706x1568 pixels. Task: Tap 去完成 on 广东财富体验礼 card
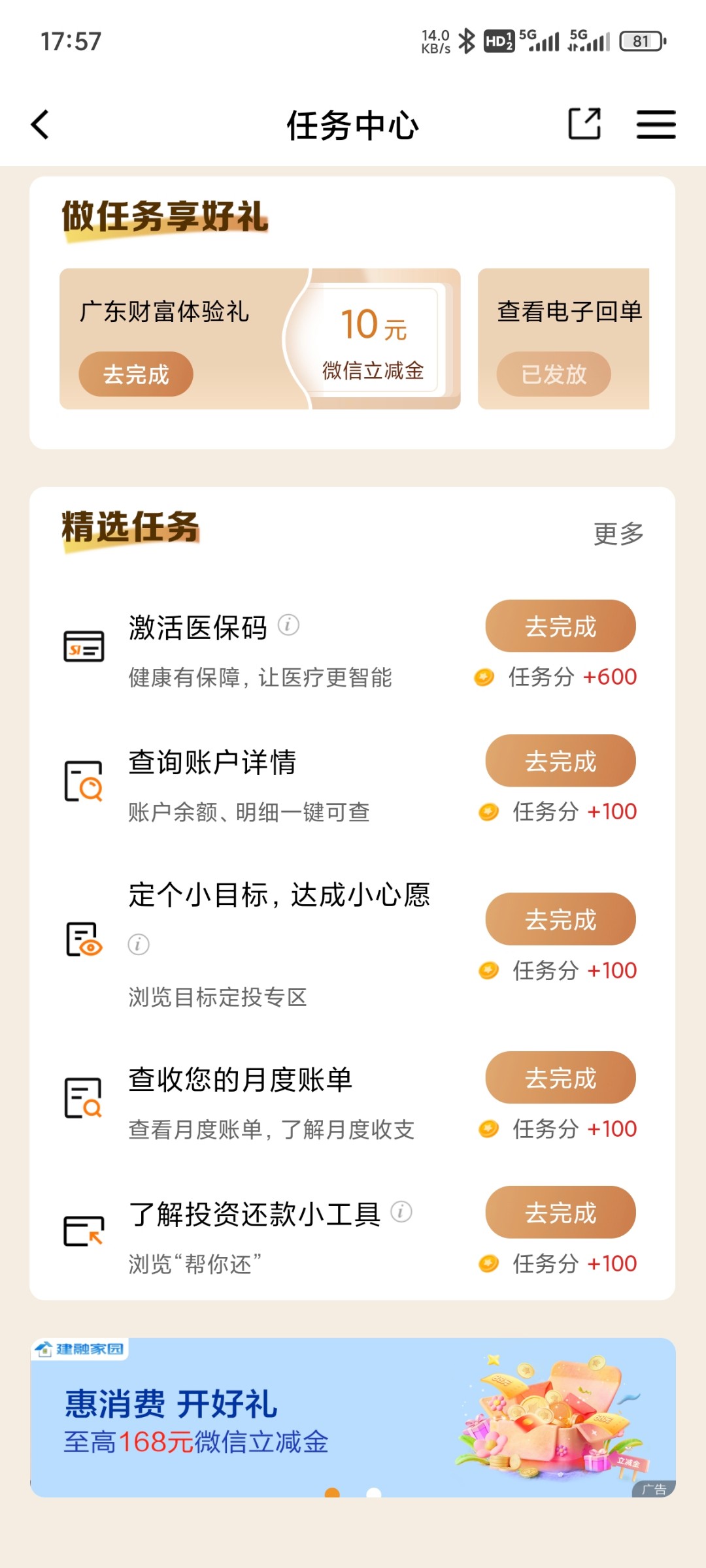136,374
